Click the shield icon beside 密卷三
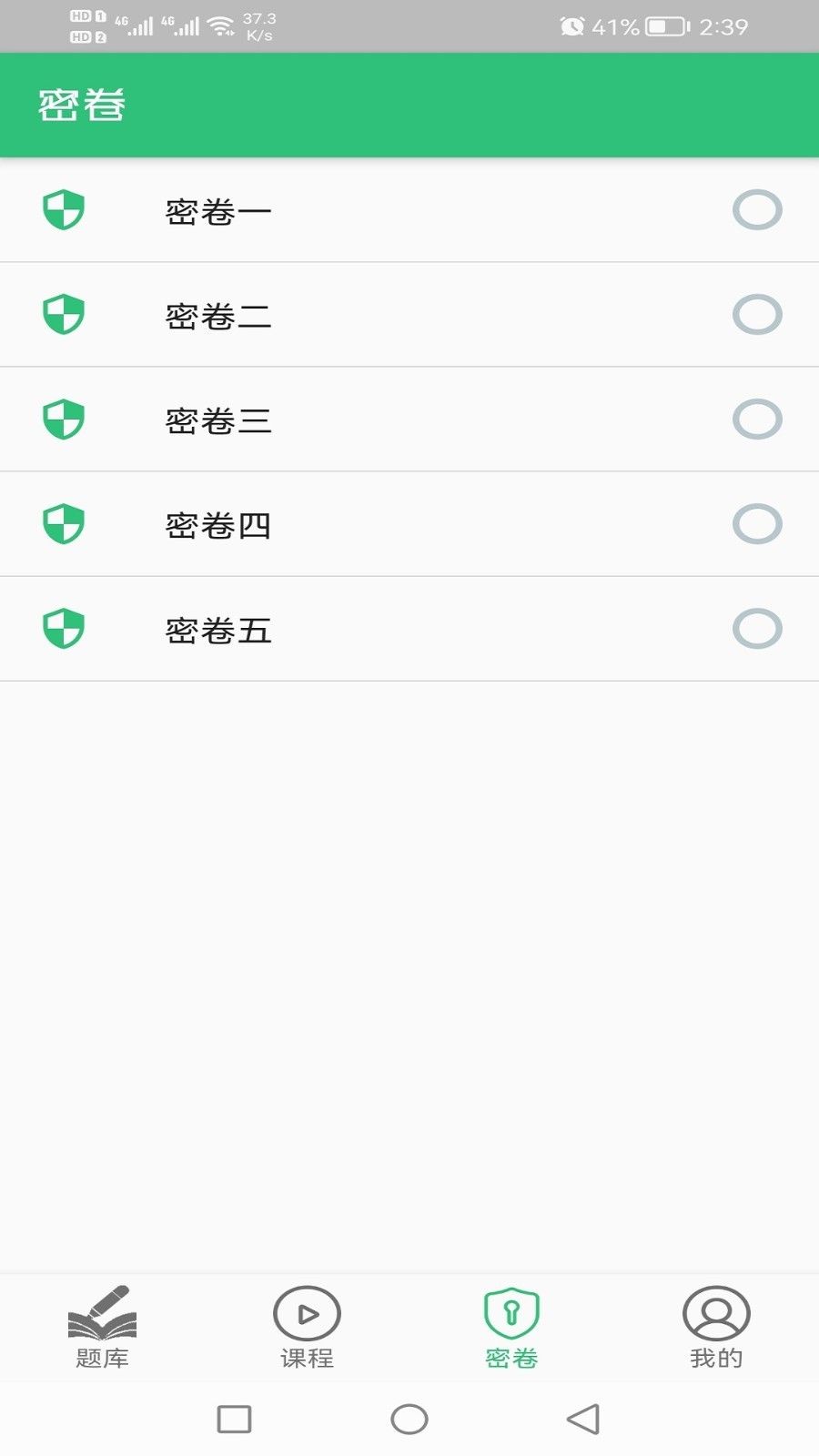Viewport: 819px width, 1456px height. tap(64, 419)
